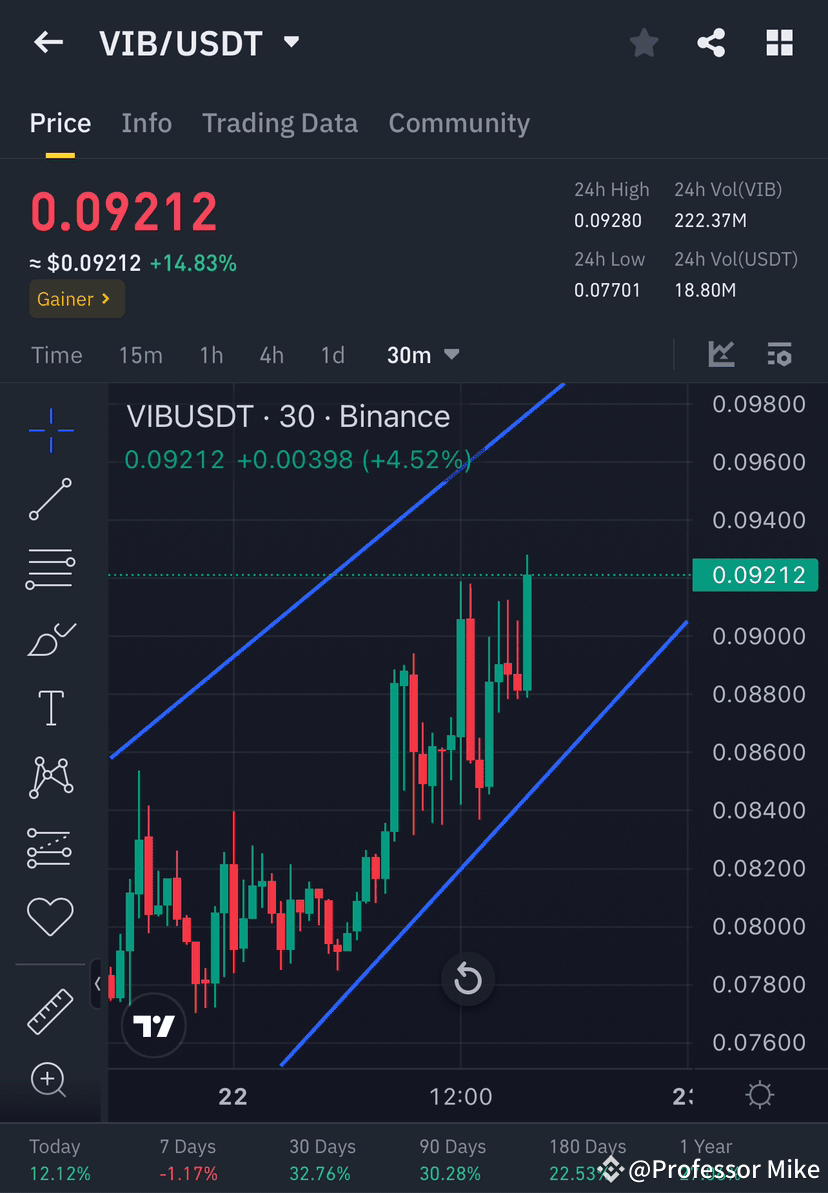Open the Gainer label link

(x=76, y=298)
